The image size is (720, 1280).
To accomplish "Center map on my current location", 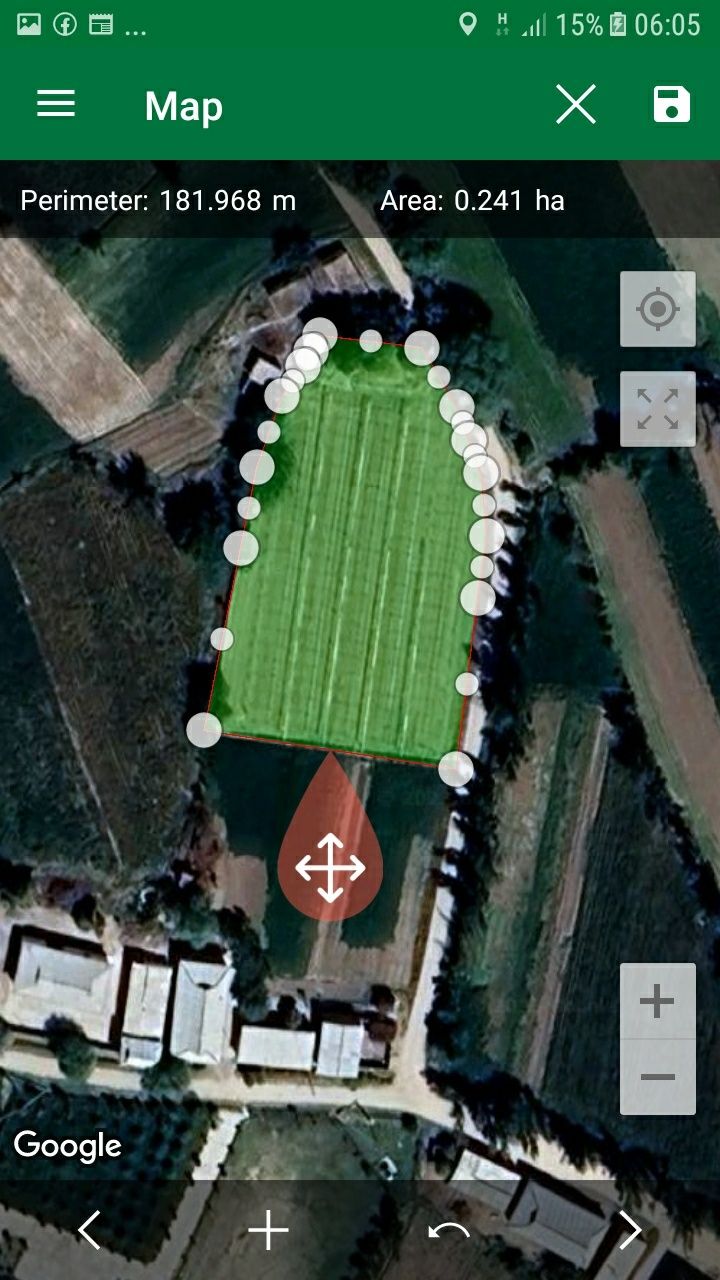I will (x=657, y=309).
